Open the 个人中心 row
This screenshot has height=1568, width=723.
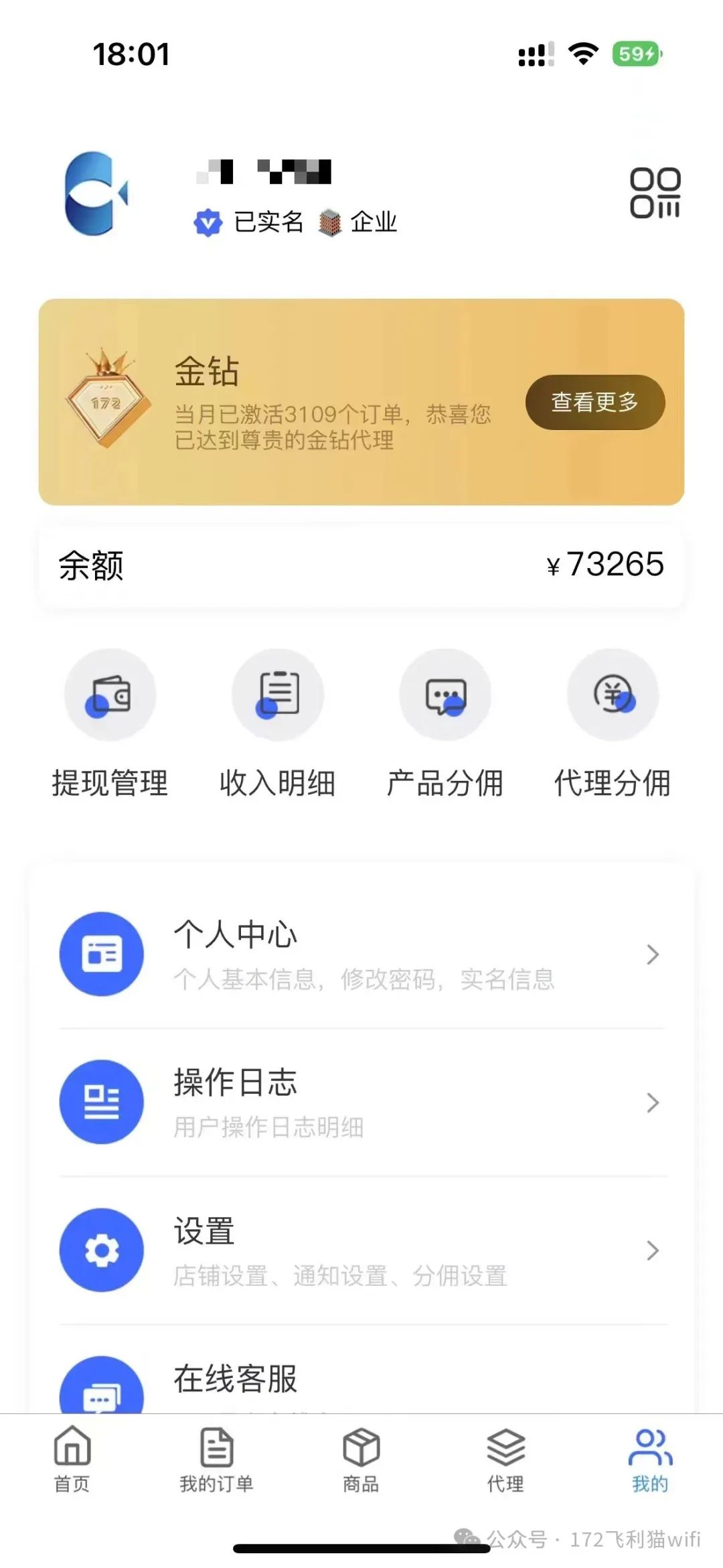click(361, 954)
